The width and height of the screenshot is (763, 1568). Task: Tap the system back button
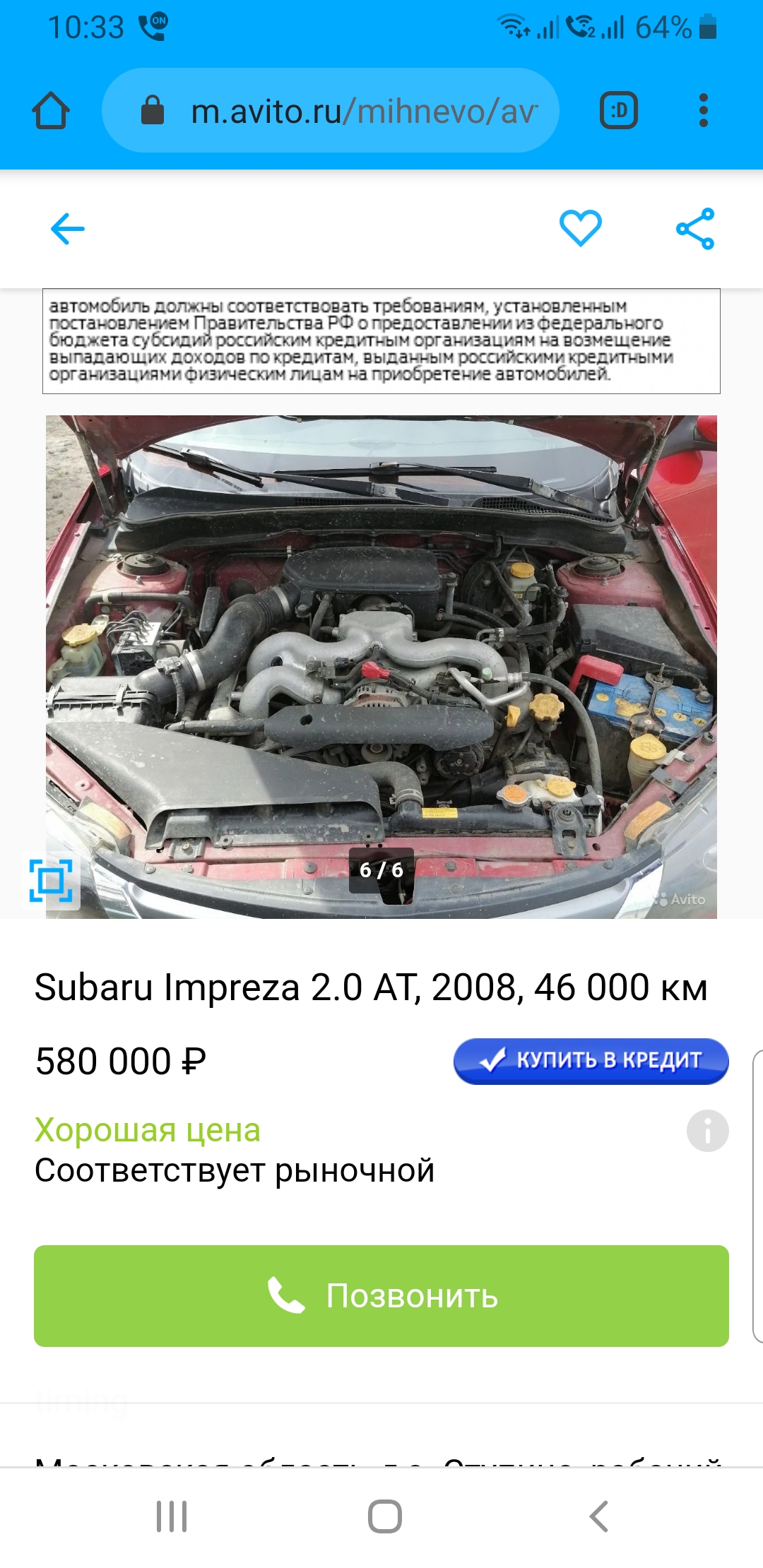598,1516
